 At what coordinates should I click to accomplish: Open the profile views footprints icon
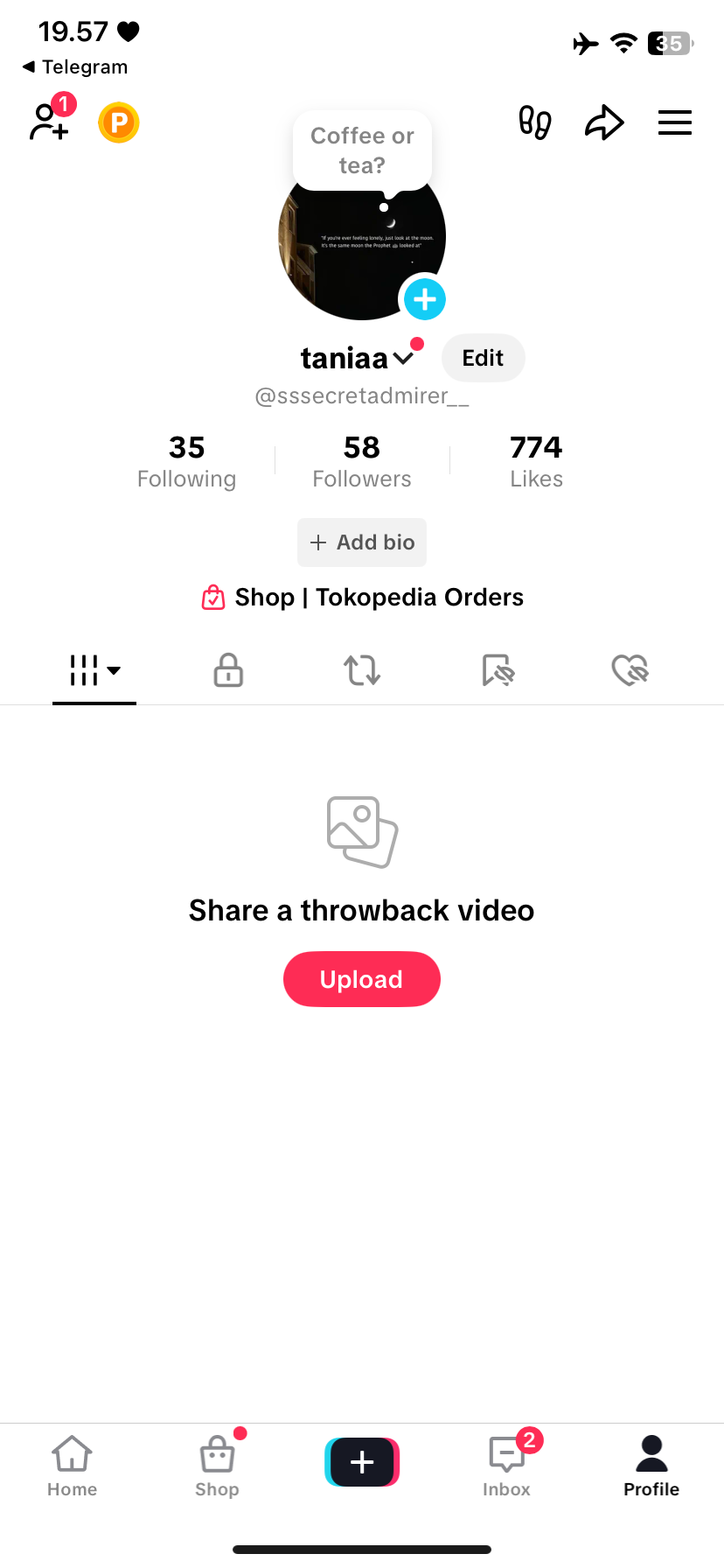[534, 122]
